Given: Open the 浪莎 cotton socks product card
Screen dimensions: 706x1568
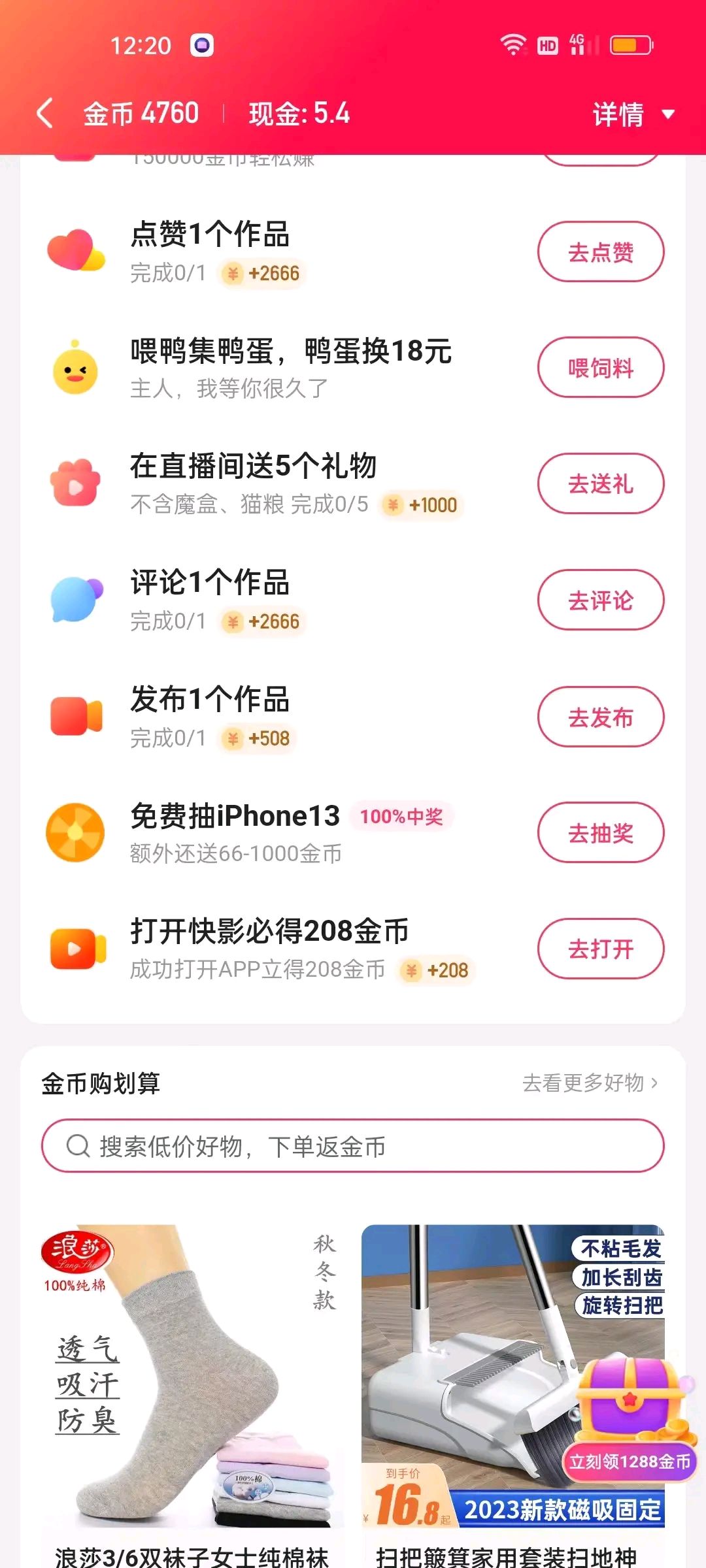Looking at the screenshot, I should [192, 1379].
